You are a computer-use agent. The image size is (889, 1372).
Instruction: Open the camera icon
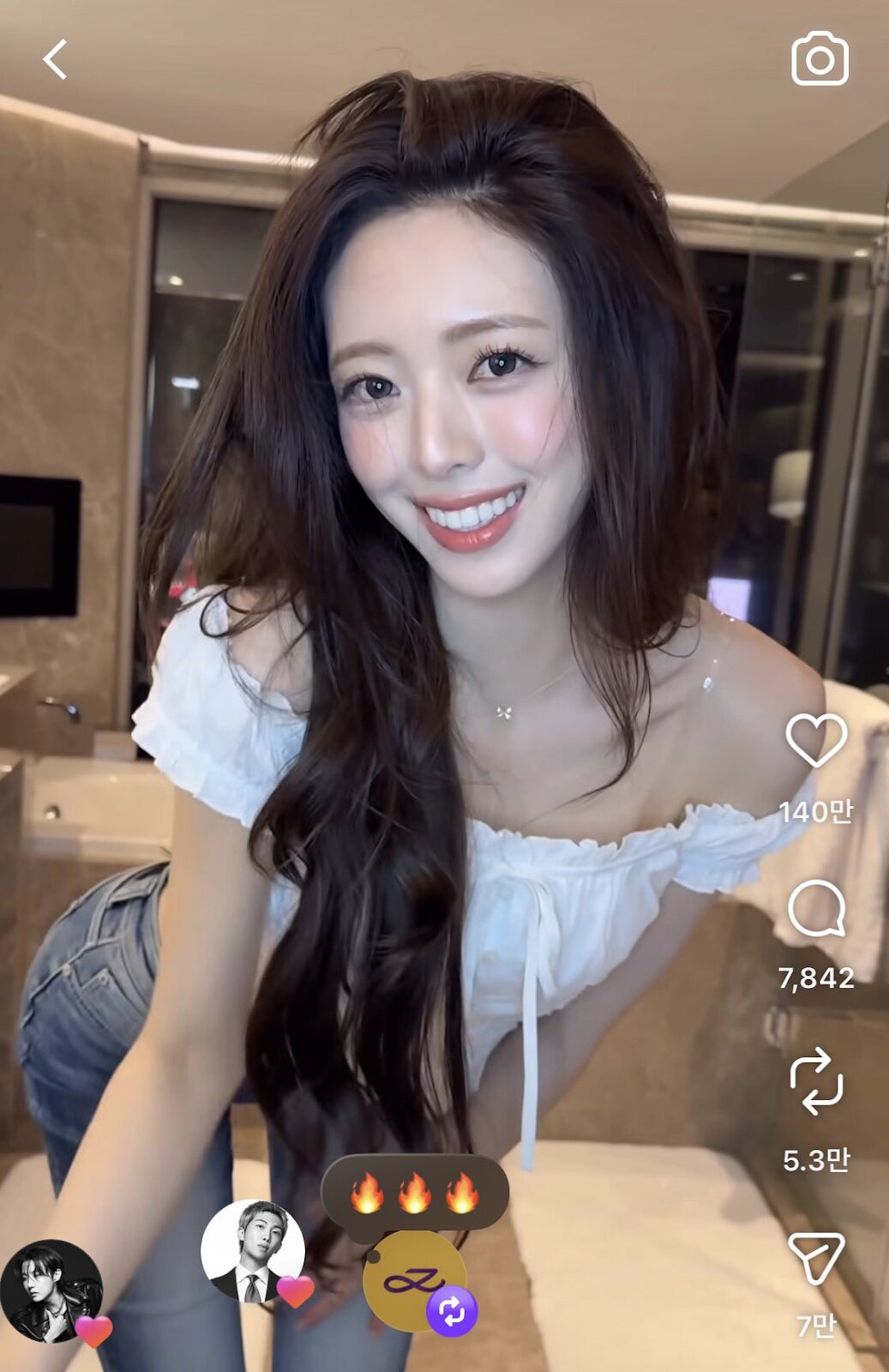click(x=819, y=59)
